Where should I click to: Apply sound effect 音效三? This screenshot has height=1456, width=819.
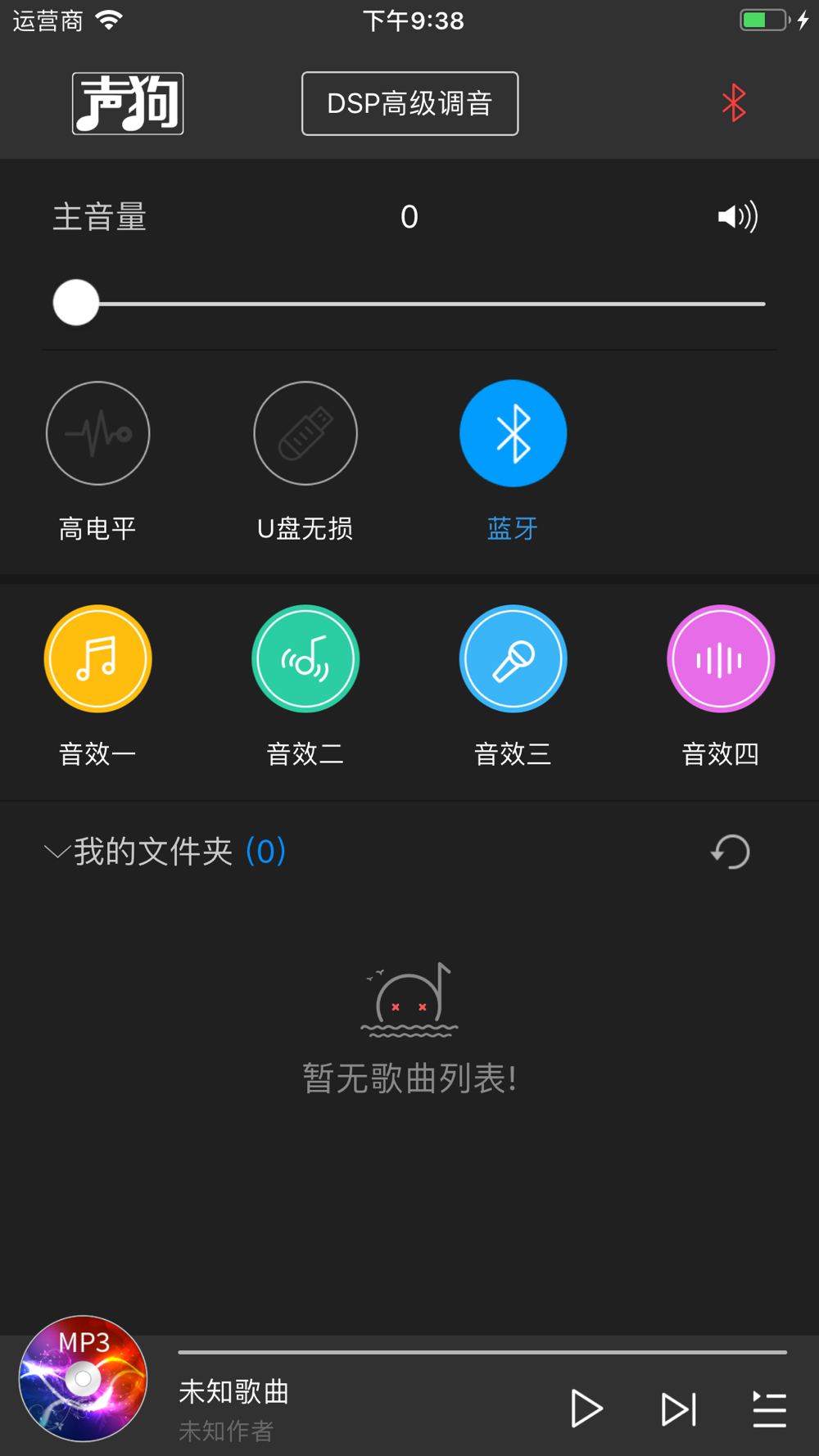(513, 658)
